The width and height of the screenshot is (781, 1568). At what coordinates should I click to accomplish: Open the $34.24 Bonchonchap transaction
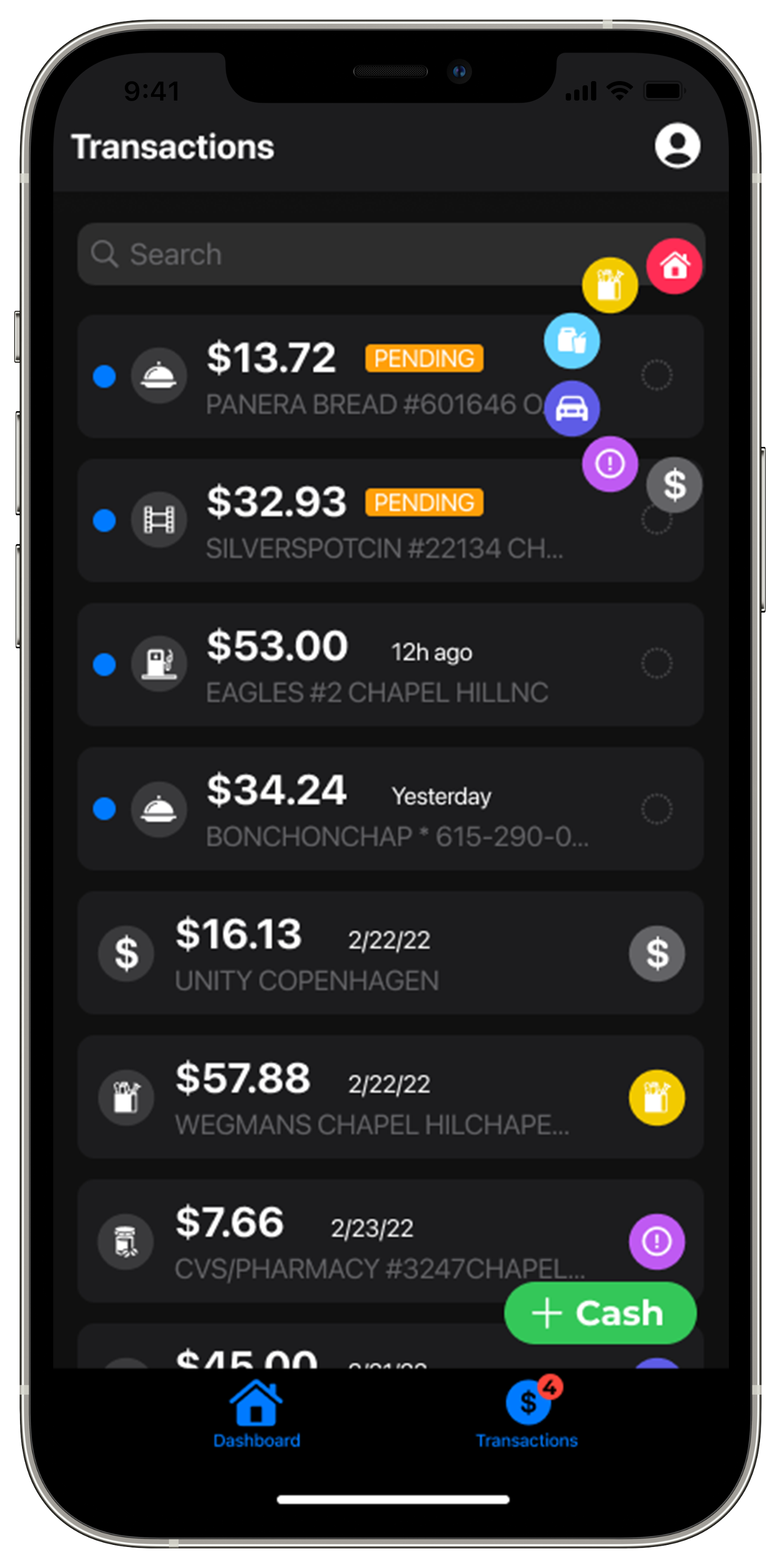[x=365, y=809]
